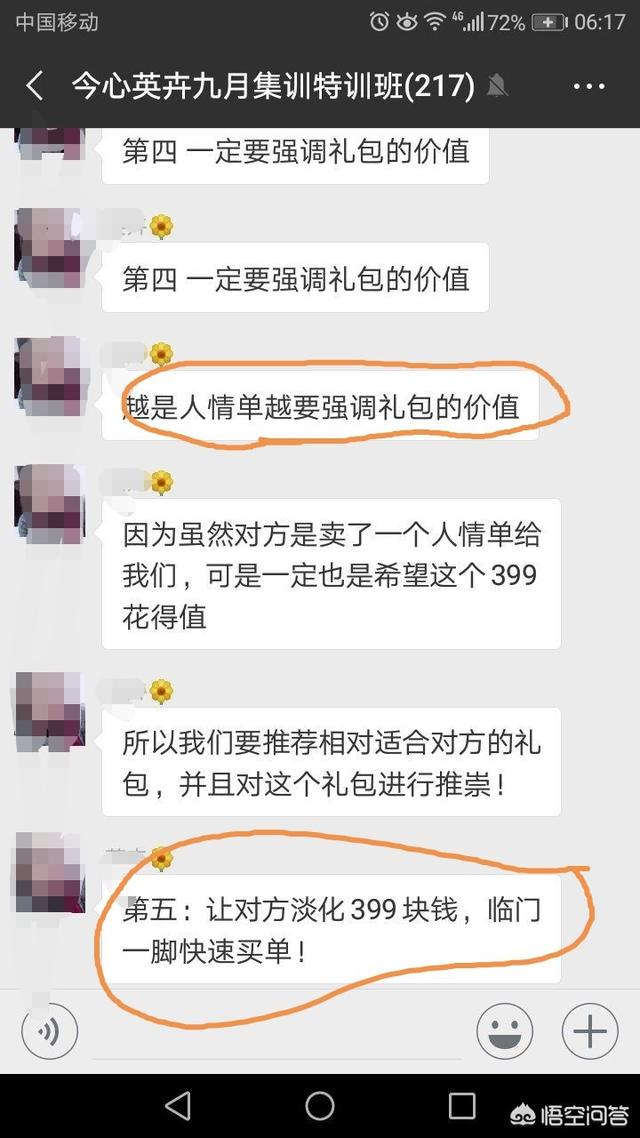Open the group chat overflow menu
Image resolution: width=640 pixels, height=1138 pixels.
(589, 86)
